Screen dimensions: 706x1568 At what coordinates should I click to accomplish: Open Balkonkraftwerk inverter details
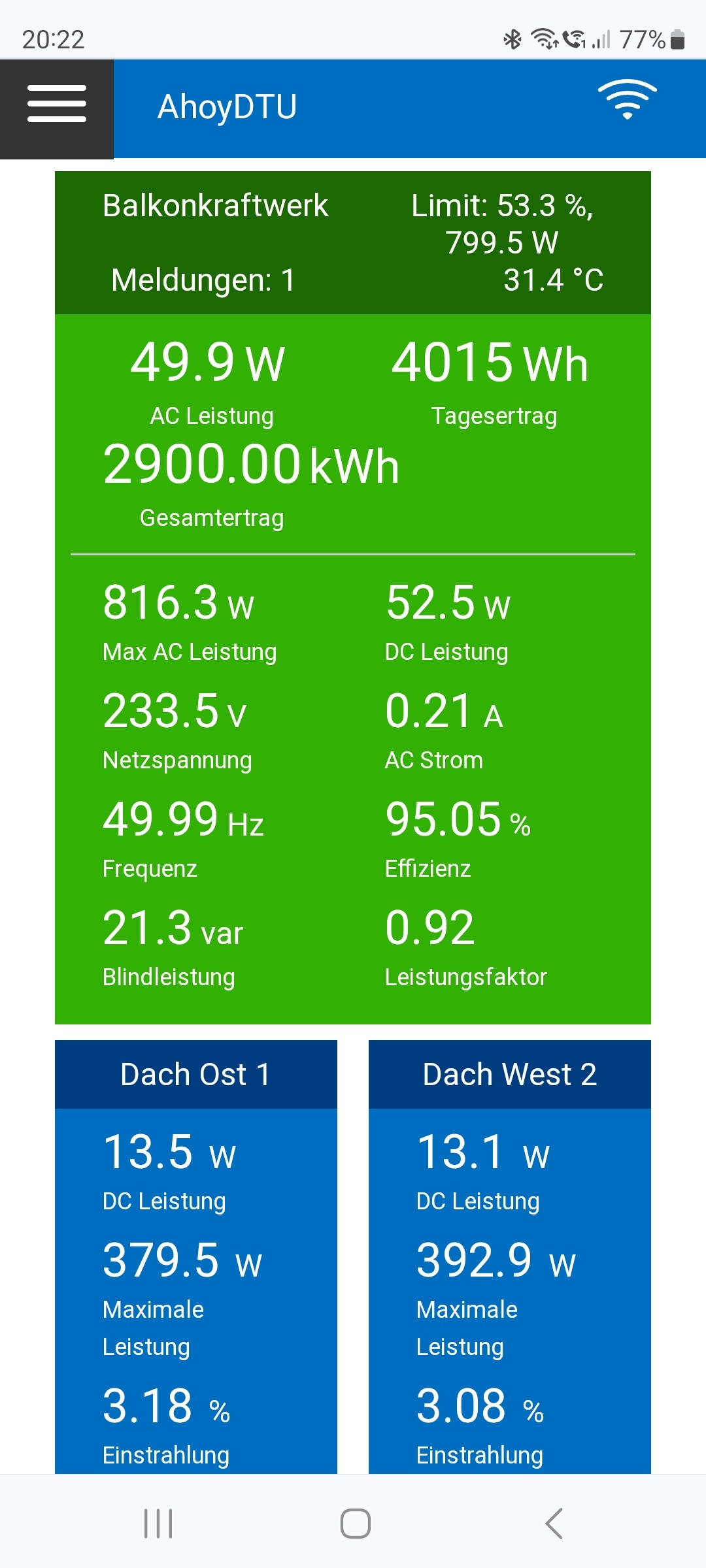click(x=215, y=206)
